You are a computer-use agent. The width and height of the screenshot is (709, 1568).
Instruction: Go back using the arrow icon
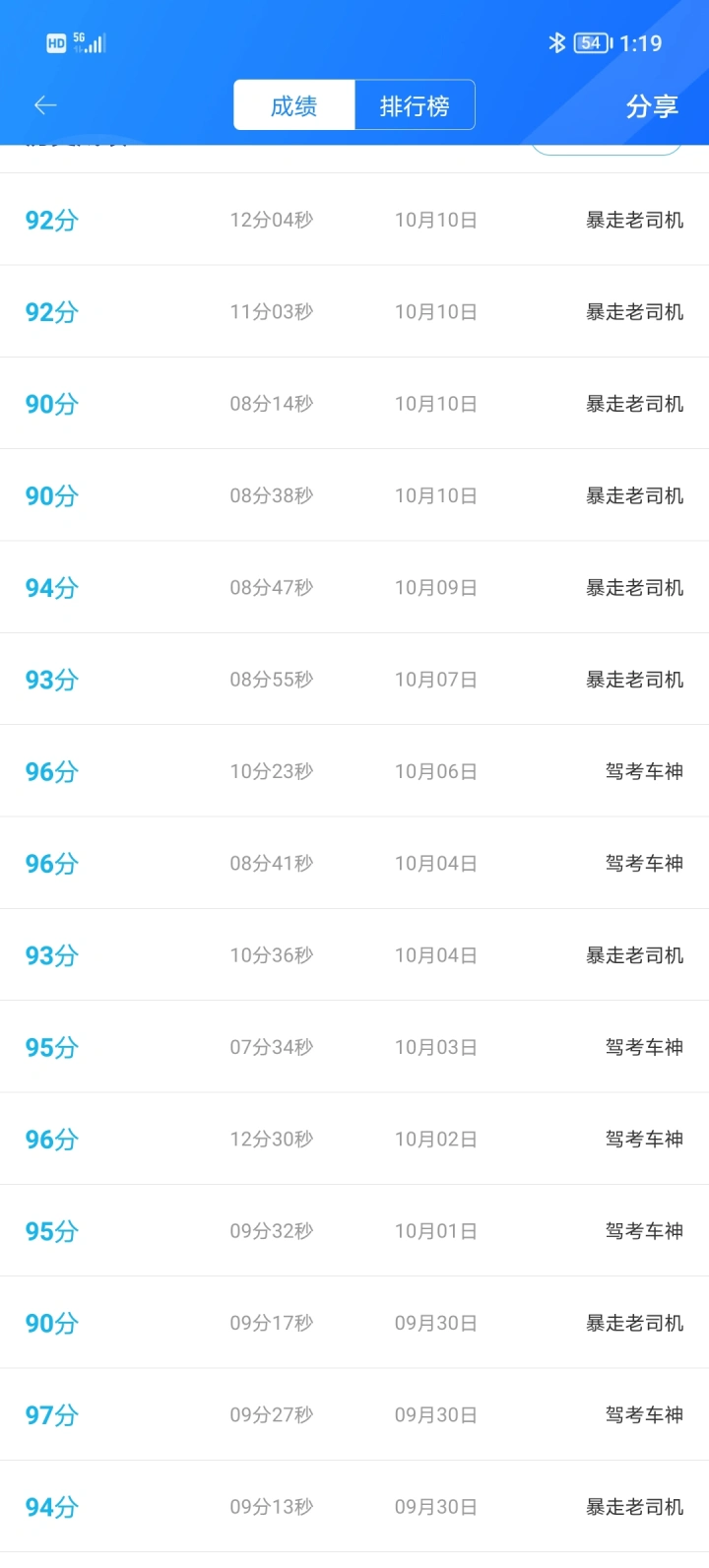[45, 105]
